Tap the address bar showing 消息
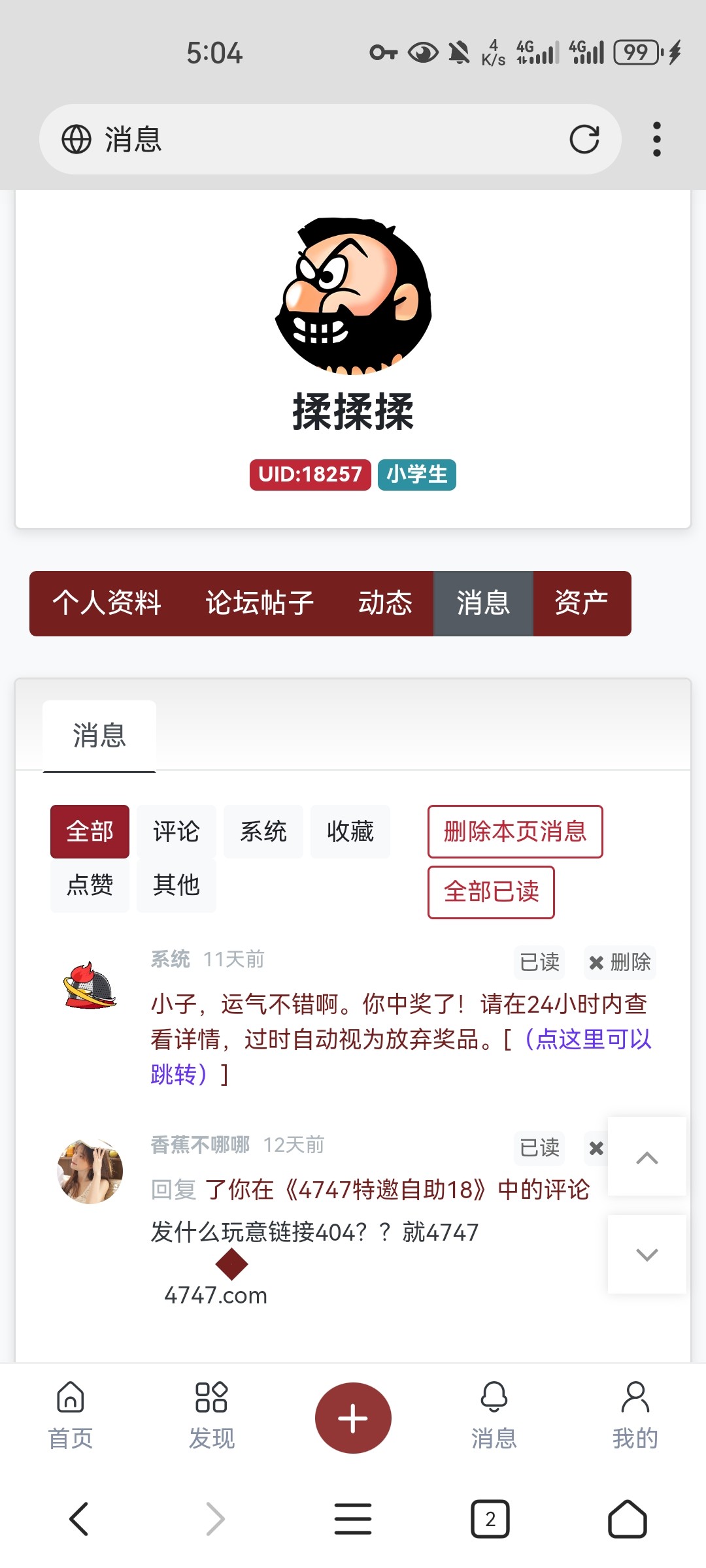Screen dimensions: 706x1568 [314, 139]
